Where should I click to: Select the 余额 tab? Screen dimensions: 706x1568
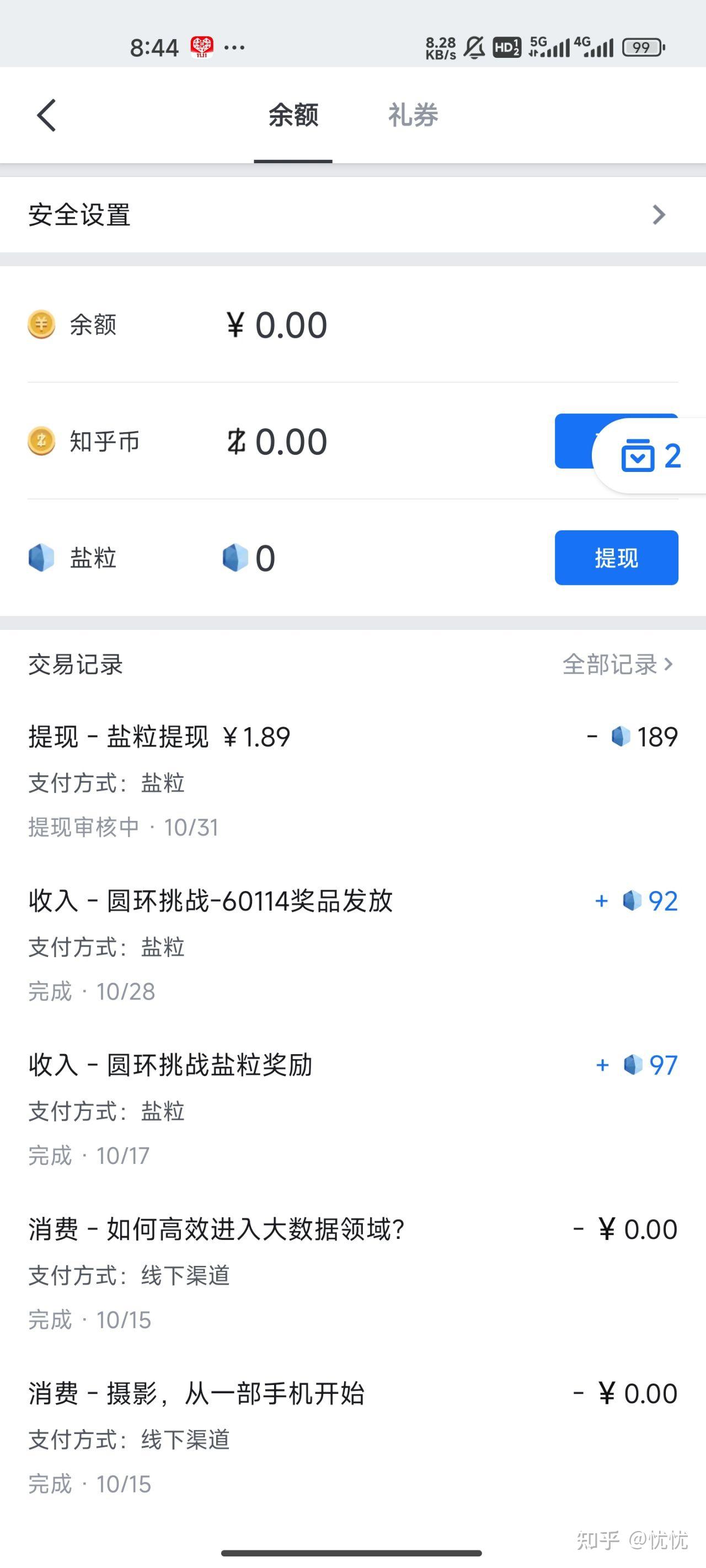pyautogui.click(x=293, y=115)
